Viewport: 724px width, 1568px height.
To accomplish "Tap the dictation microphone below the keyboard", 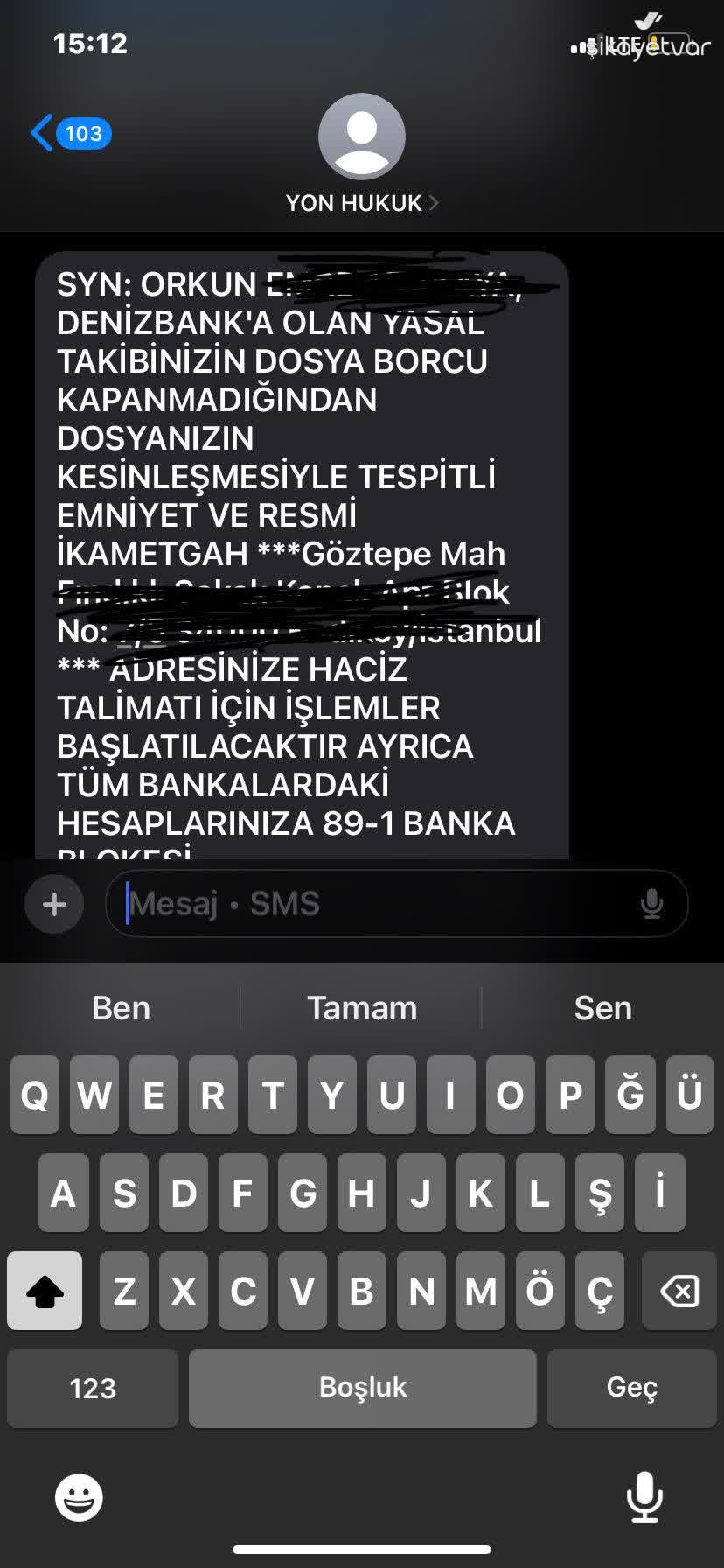I will pyautogui.click(x=644, y=1496).
